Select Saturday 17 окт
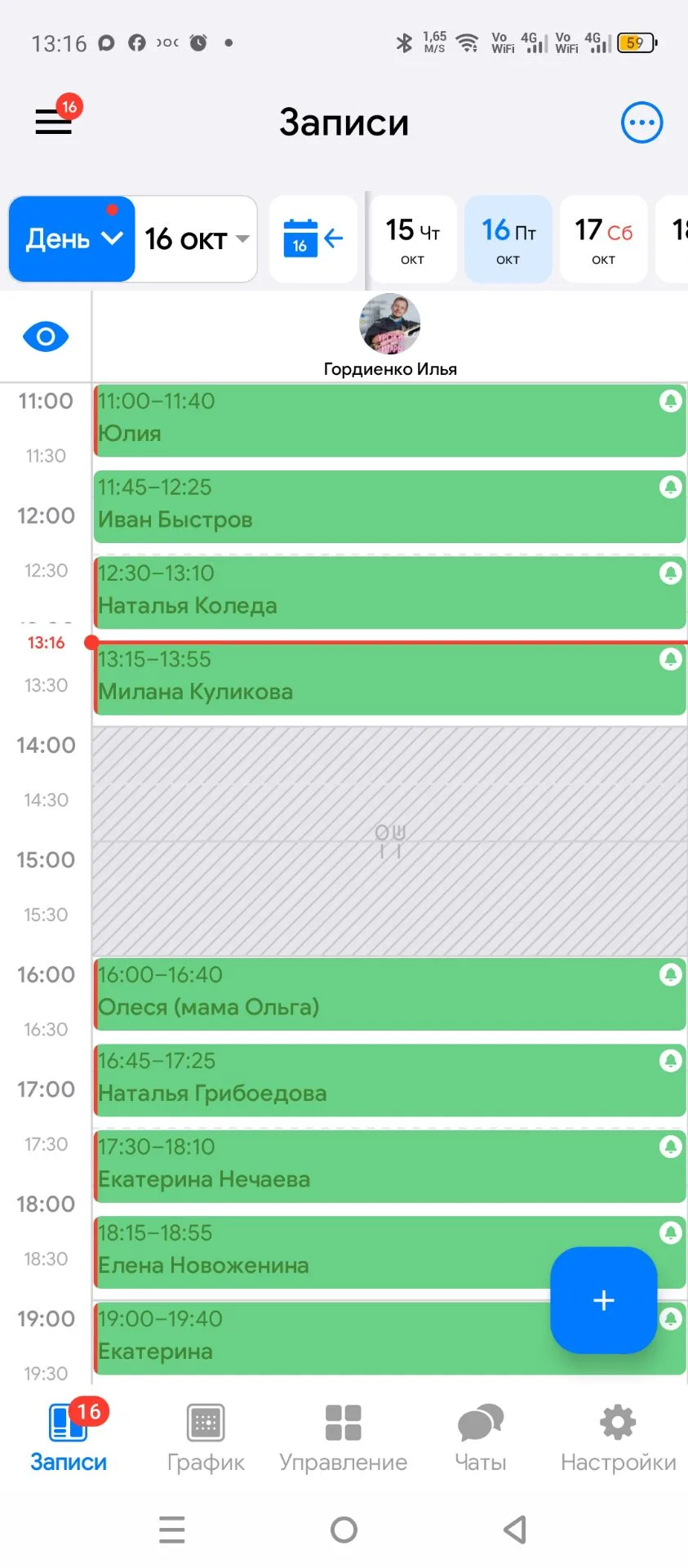 tap(603, 238)
